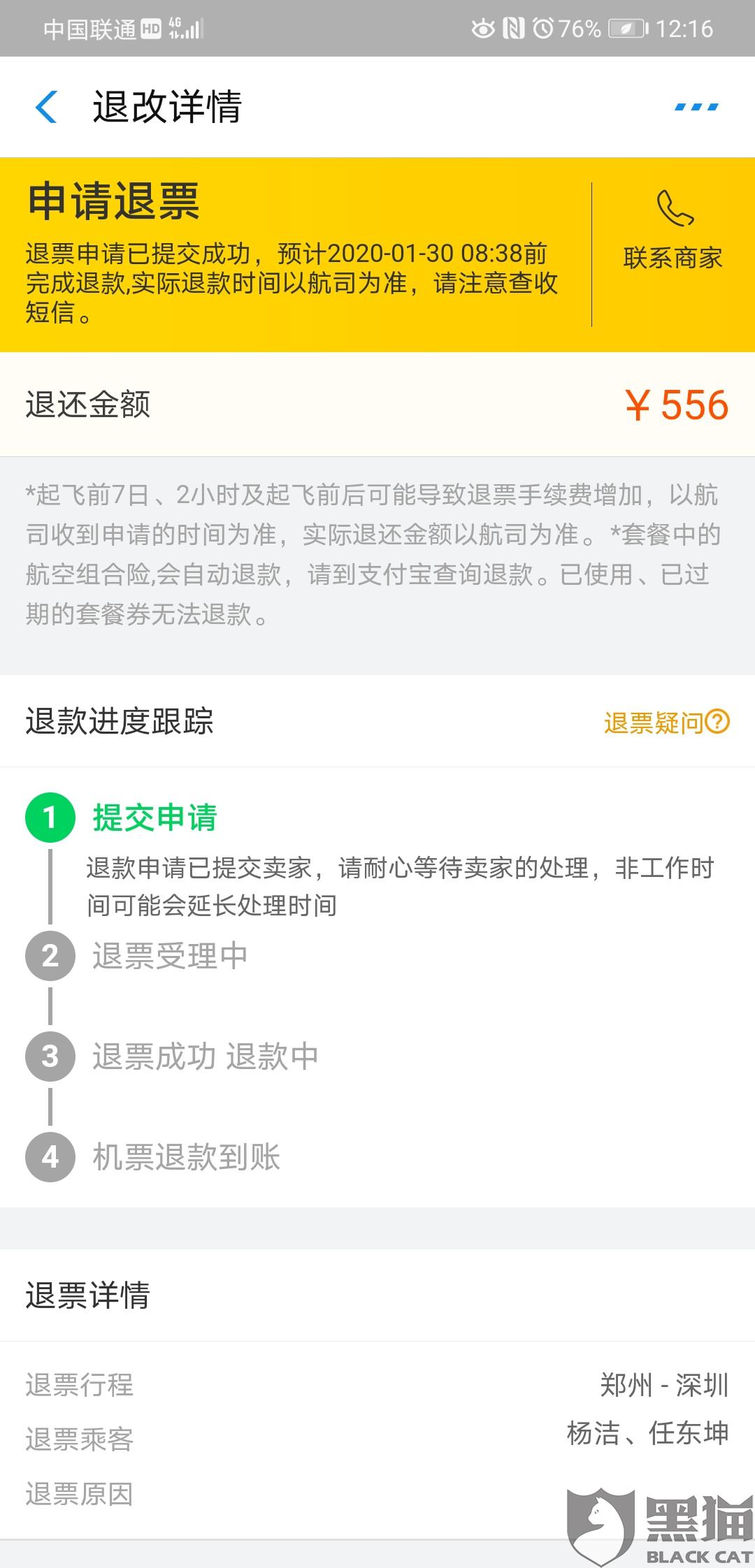Go back from the 退改详情 page
The image size is (755, 1568).
coord(46,107)
